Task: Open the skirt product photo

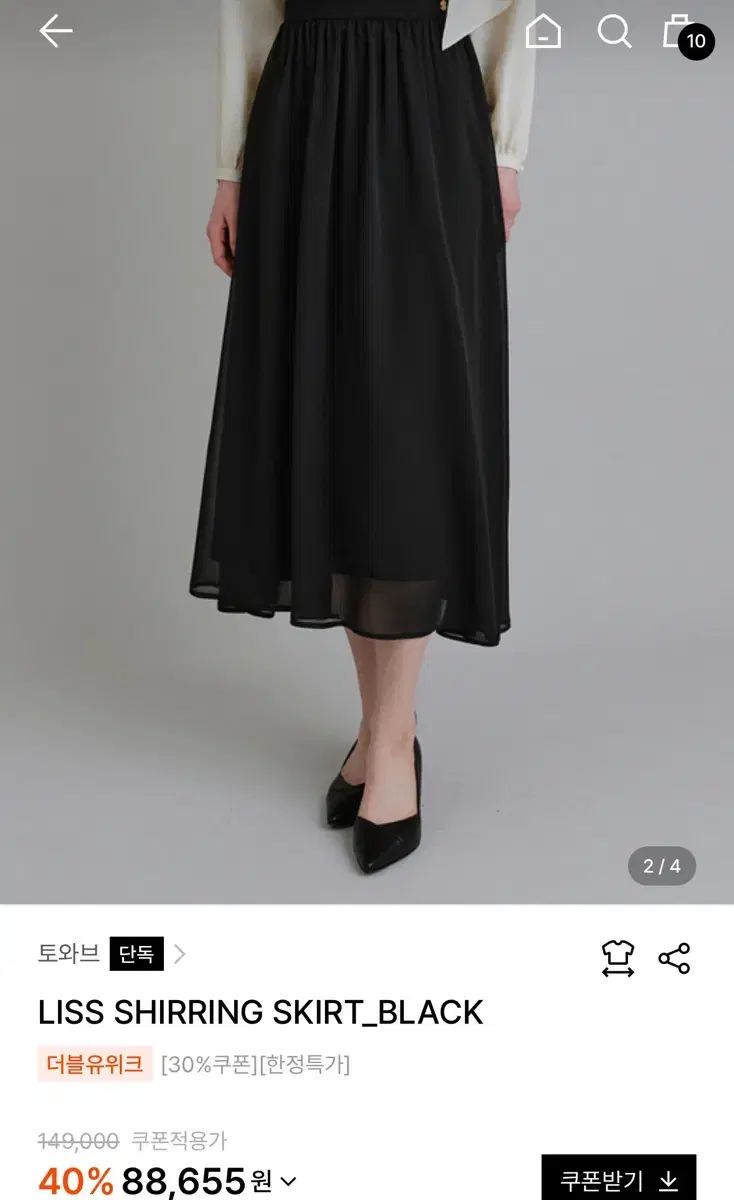Action: pos(367,452)
